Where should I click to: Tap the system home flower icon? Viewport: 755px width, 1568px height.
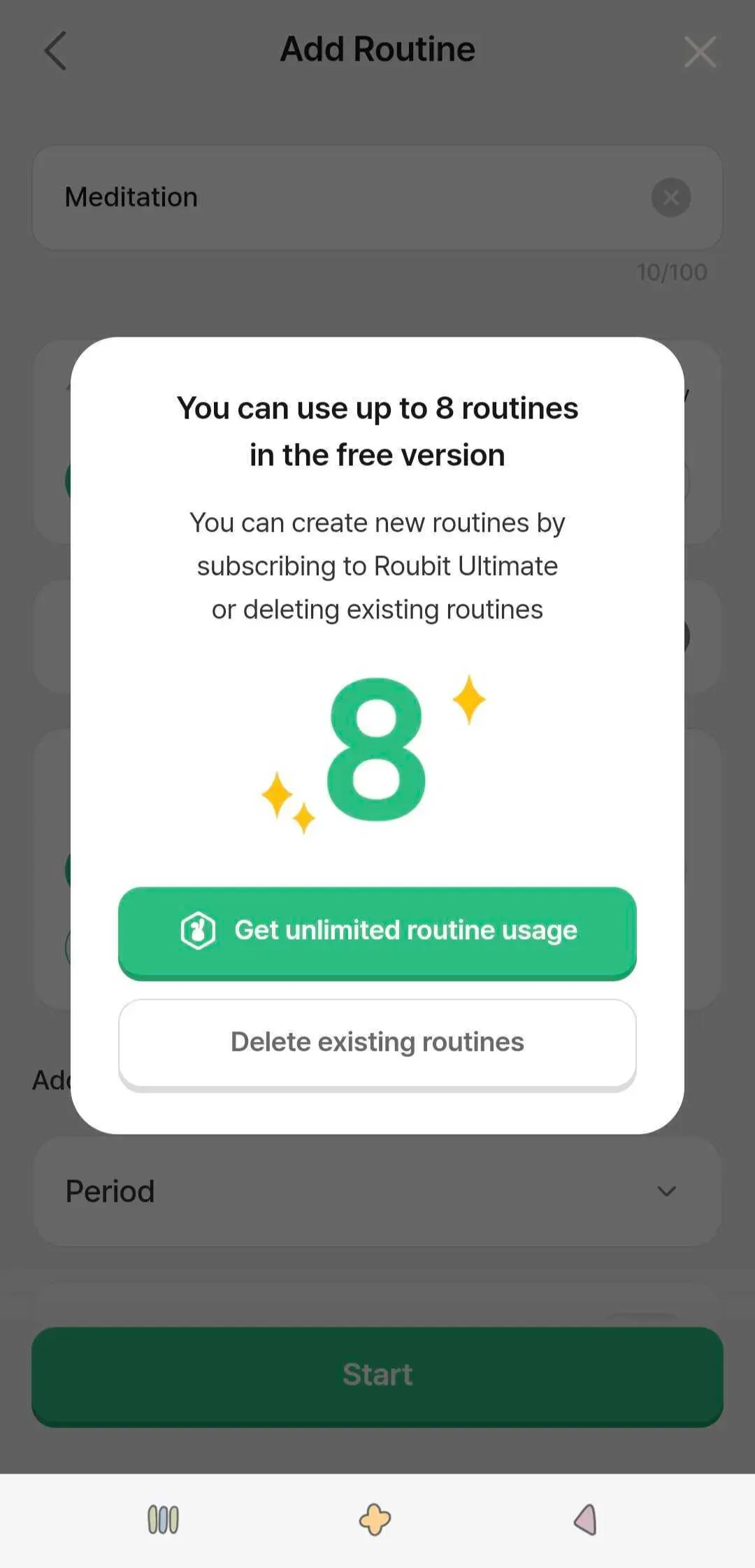point(375,1519)
